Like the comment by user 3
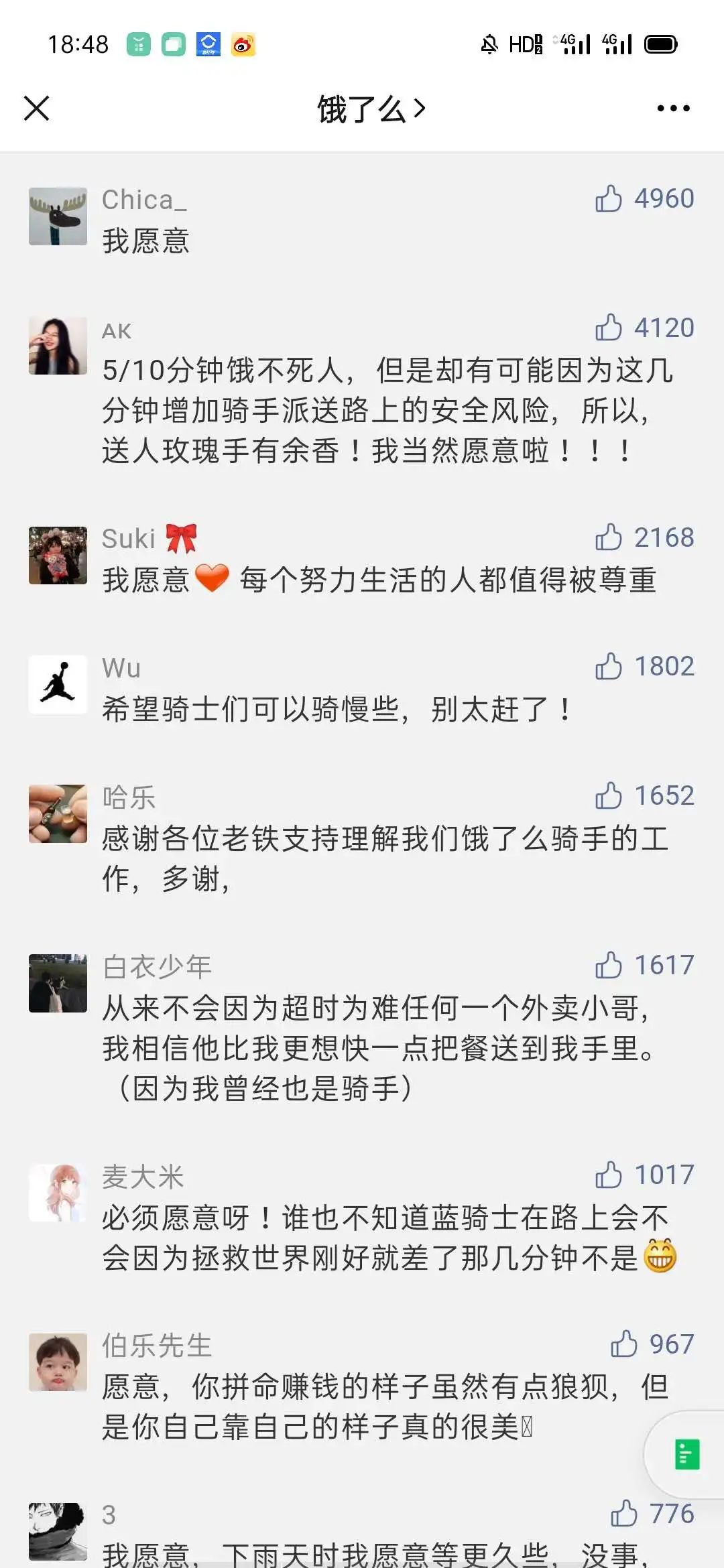724x1568 pixels. coord(624,1513)
